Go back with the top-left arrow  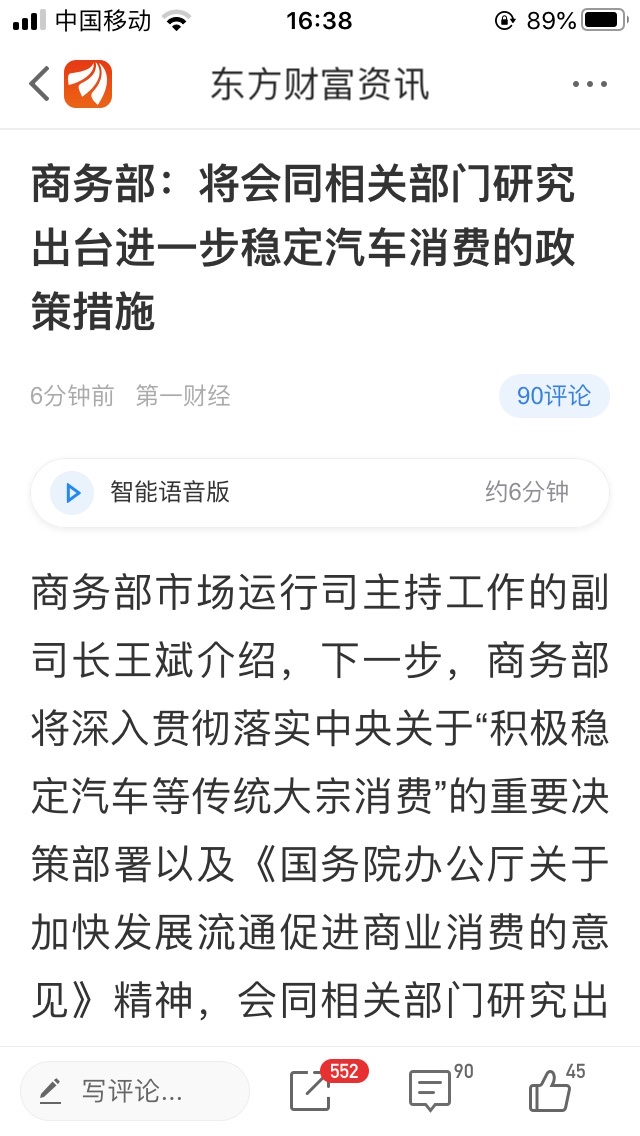pyautogui.click(x=39, y=84)
